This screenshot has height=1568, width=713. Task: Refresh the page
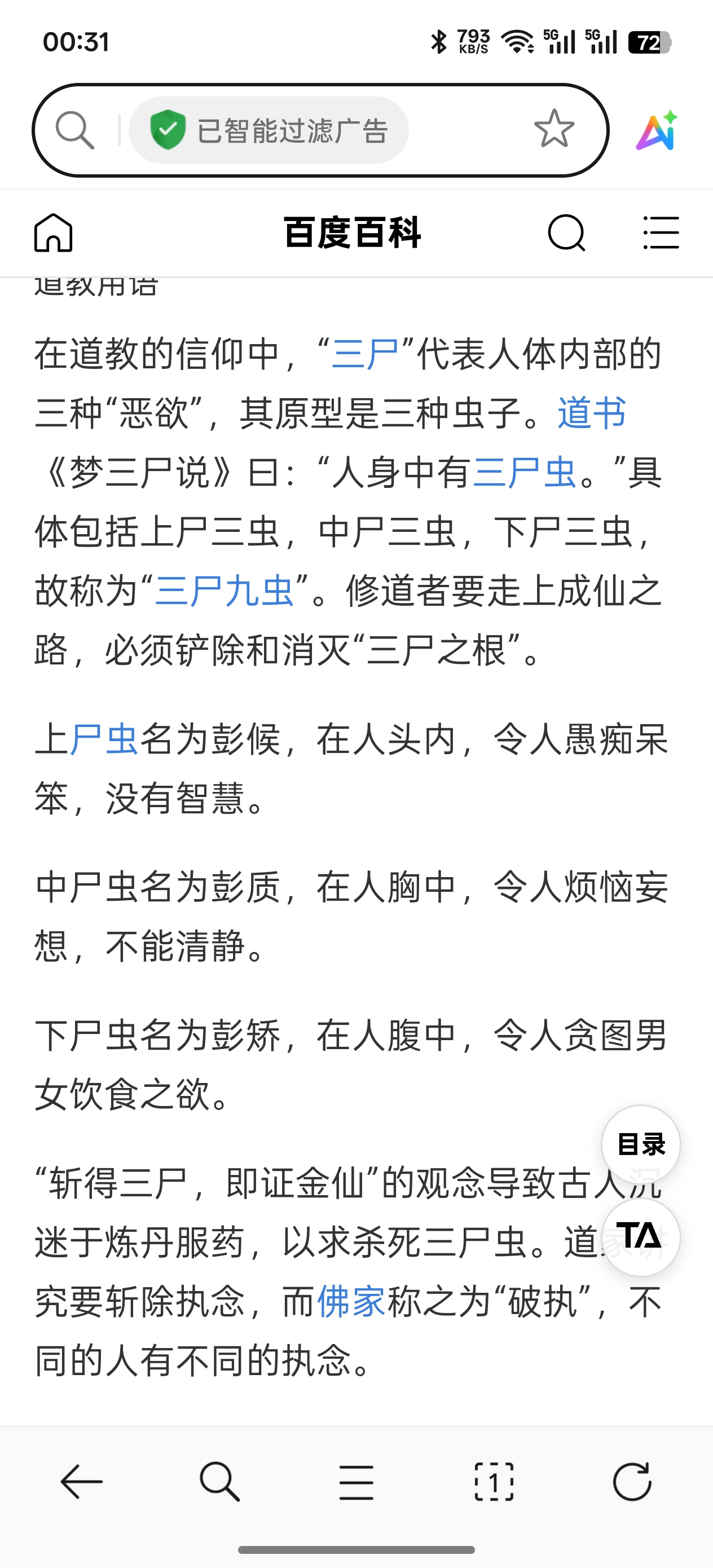tap(632, 1481)
